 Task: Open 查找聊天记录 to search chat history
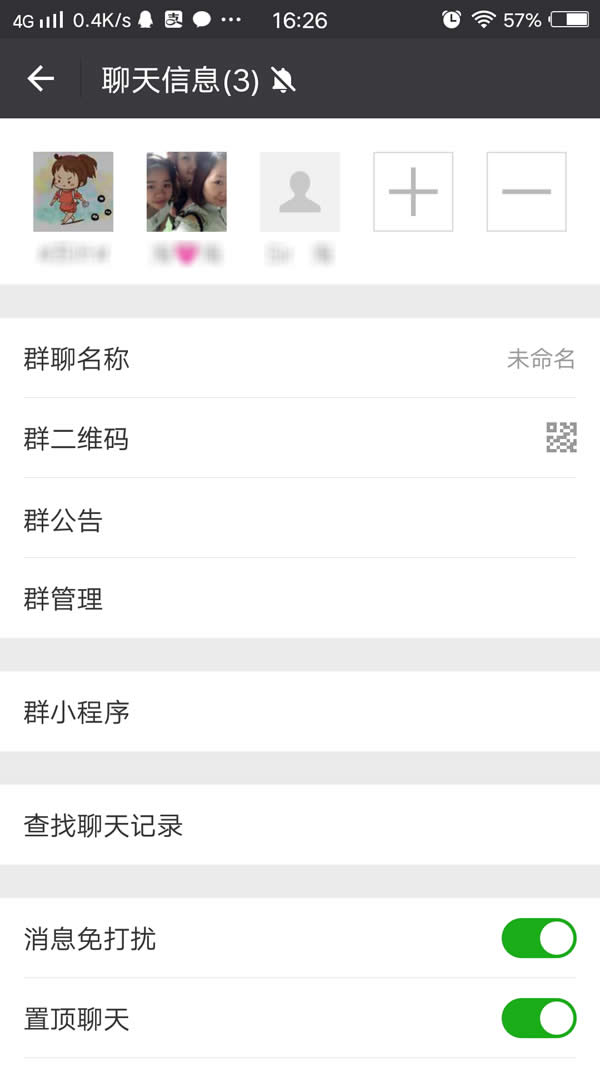point(300,825)
